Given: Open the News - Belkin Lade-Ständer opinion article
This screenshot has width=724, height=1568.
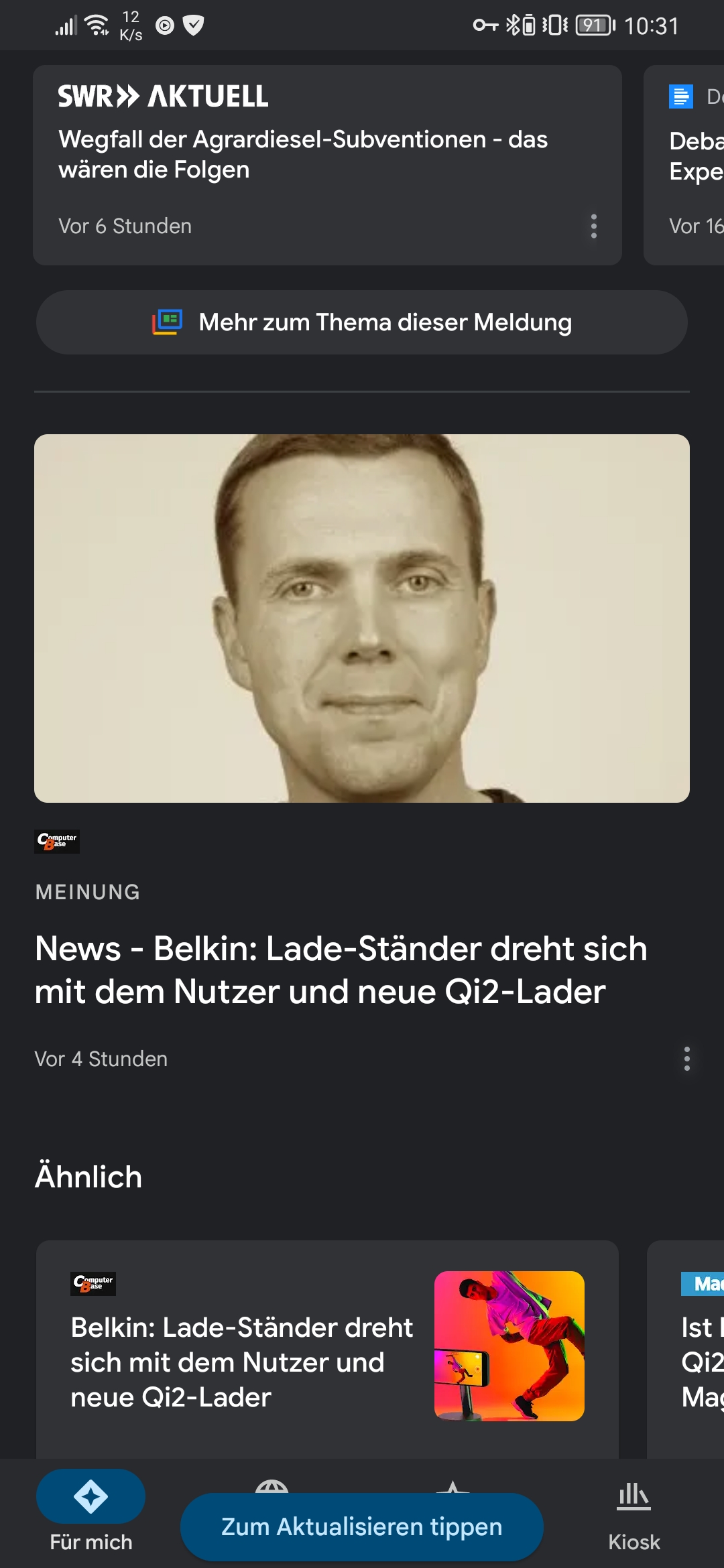Looking at the screenshot, I should [341, 970].
